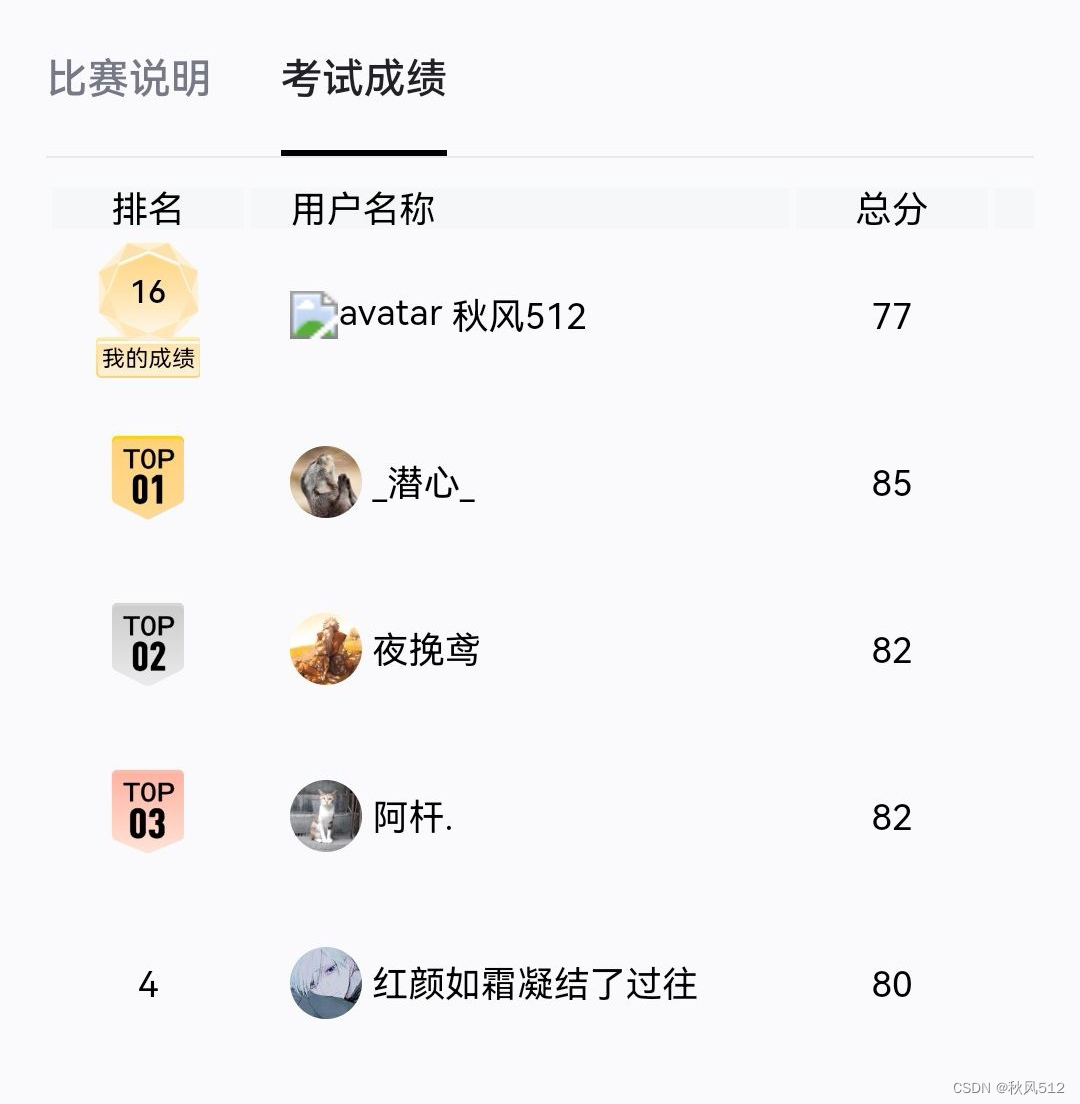View user 夜挽鸢 in the ranking
Image resolution: width=1080 pixels, height=1104 pixels.
pyautogui.click(x=426, y=650)
